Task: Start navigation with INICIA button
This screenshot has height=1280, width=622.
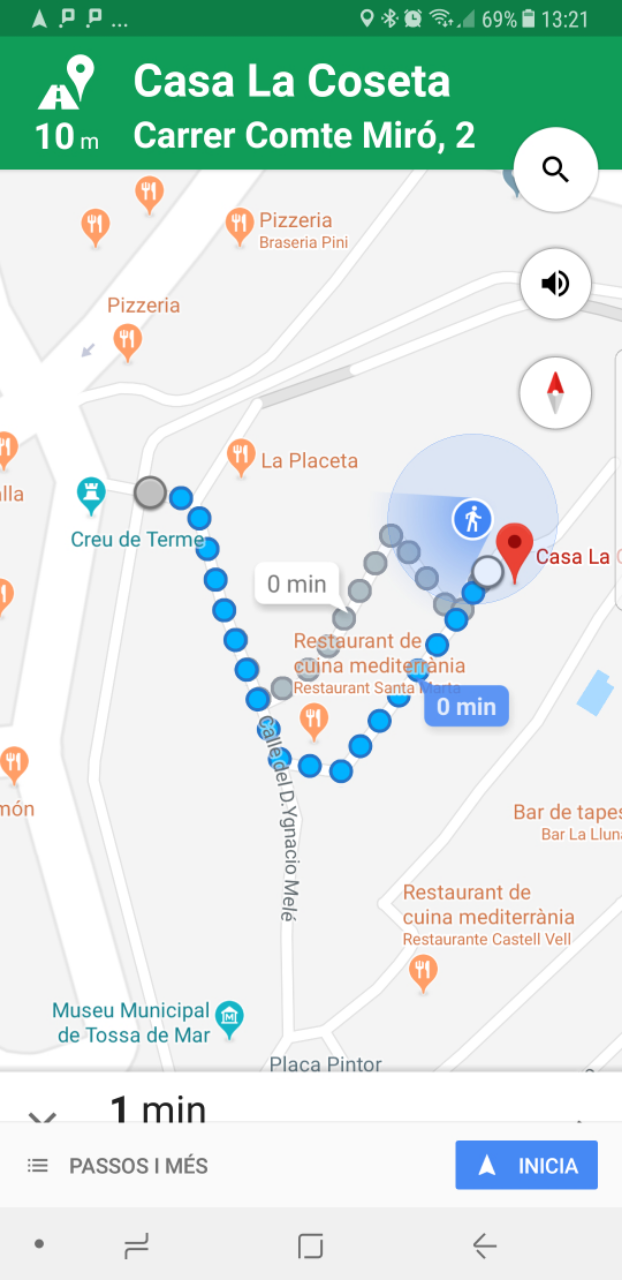Action: pyautogui.click(x=526, y=1165)
